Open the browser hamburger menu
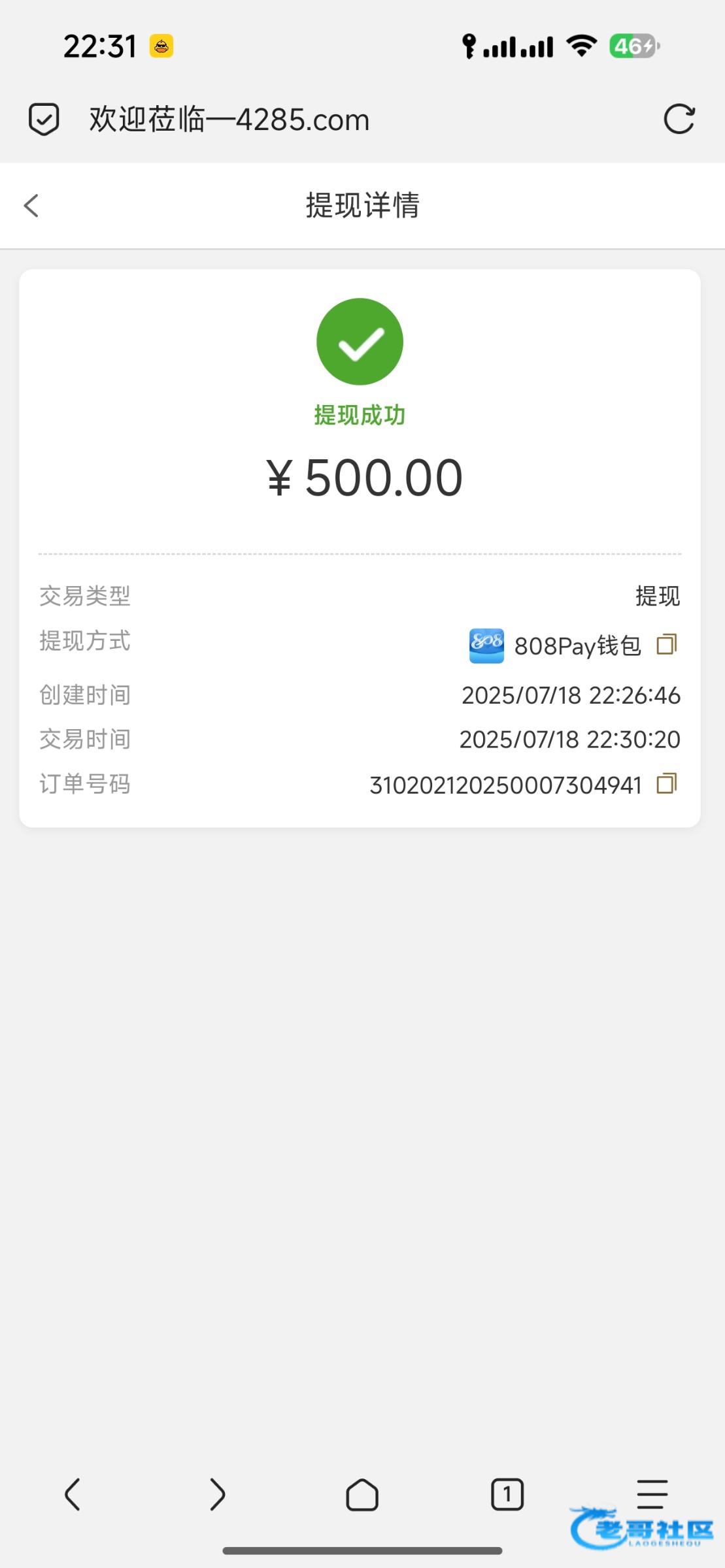 click(x=652, y=1494)
